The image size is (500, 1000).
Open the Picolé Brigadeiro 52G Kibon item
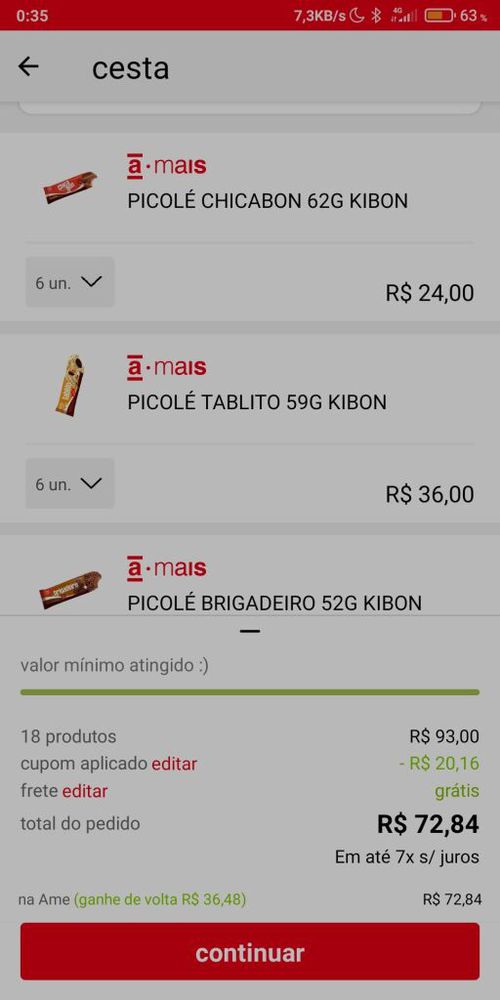coord(274,603)
